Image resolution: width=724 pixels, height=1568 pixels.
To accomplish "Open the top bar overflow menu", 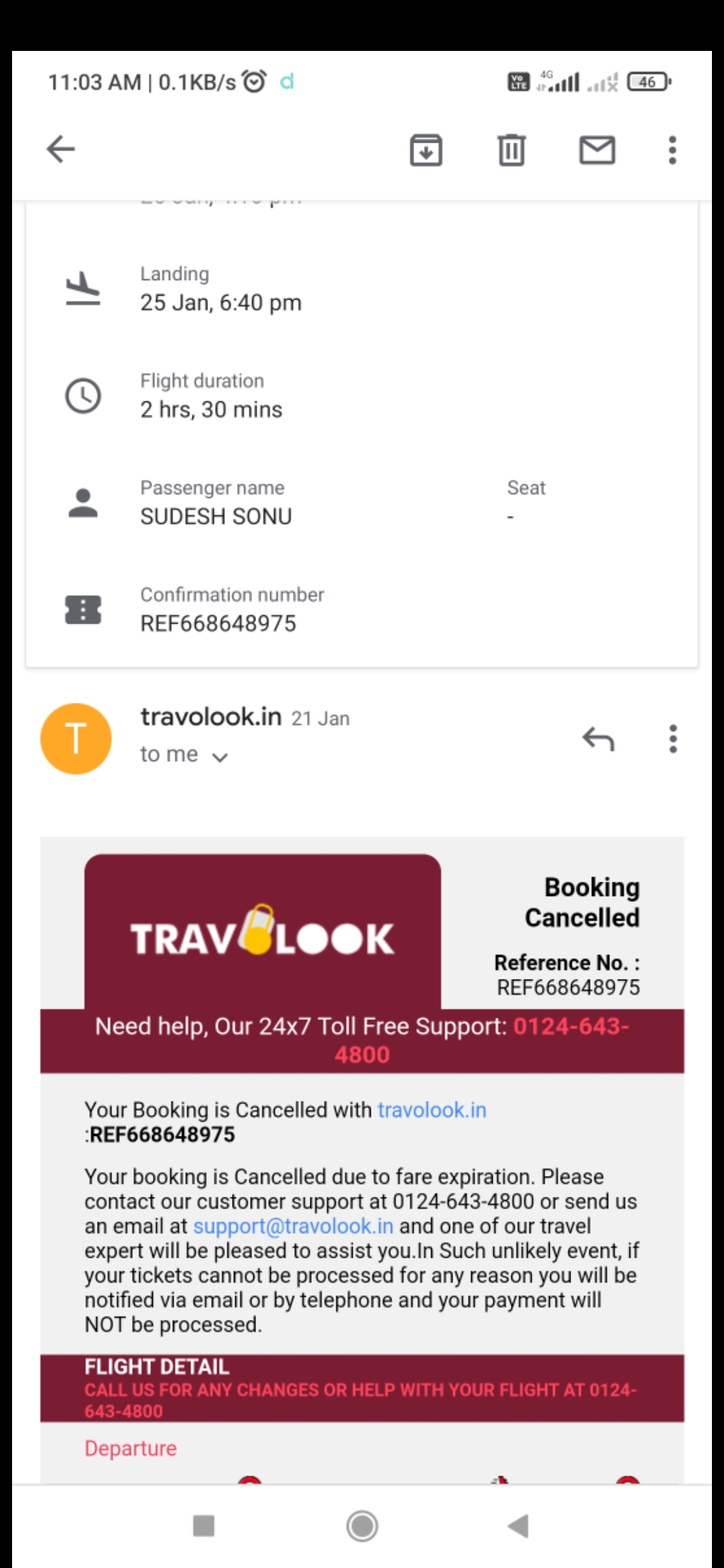I will [672, 149].
